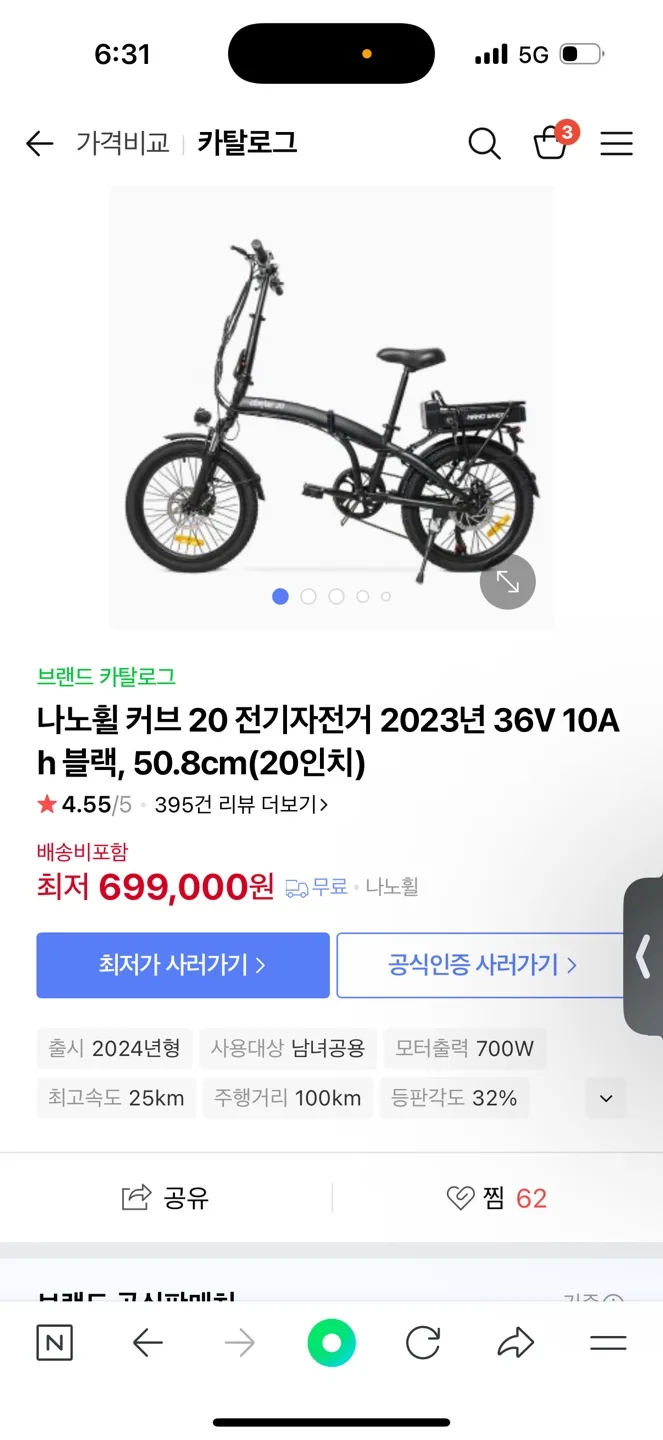Open the side panel handle arrow

tap(643, 957)
